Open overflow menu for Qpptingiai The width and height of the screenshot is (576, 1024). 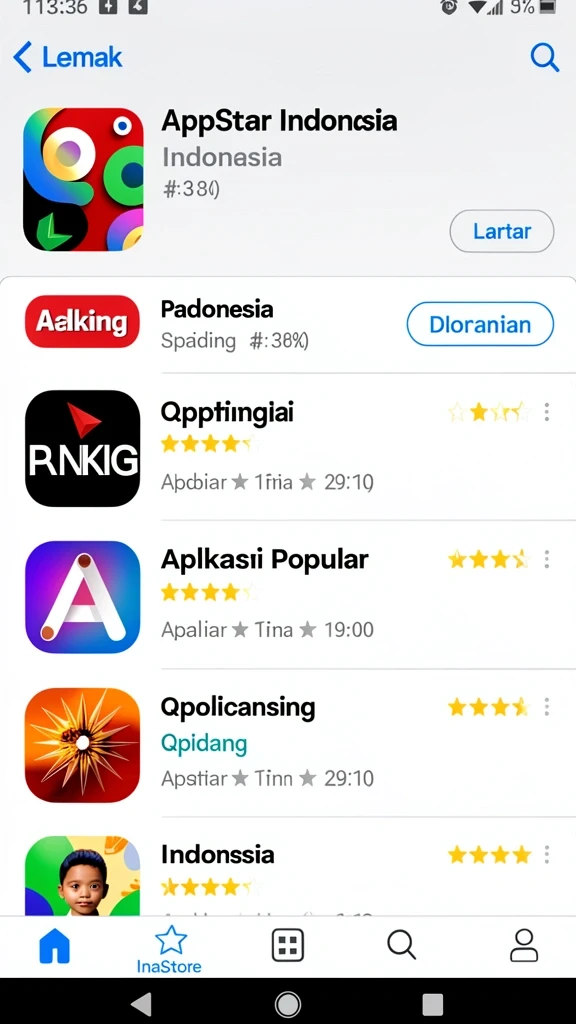click(547, 412)
